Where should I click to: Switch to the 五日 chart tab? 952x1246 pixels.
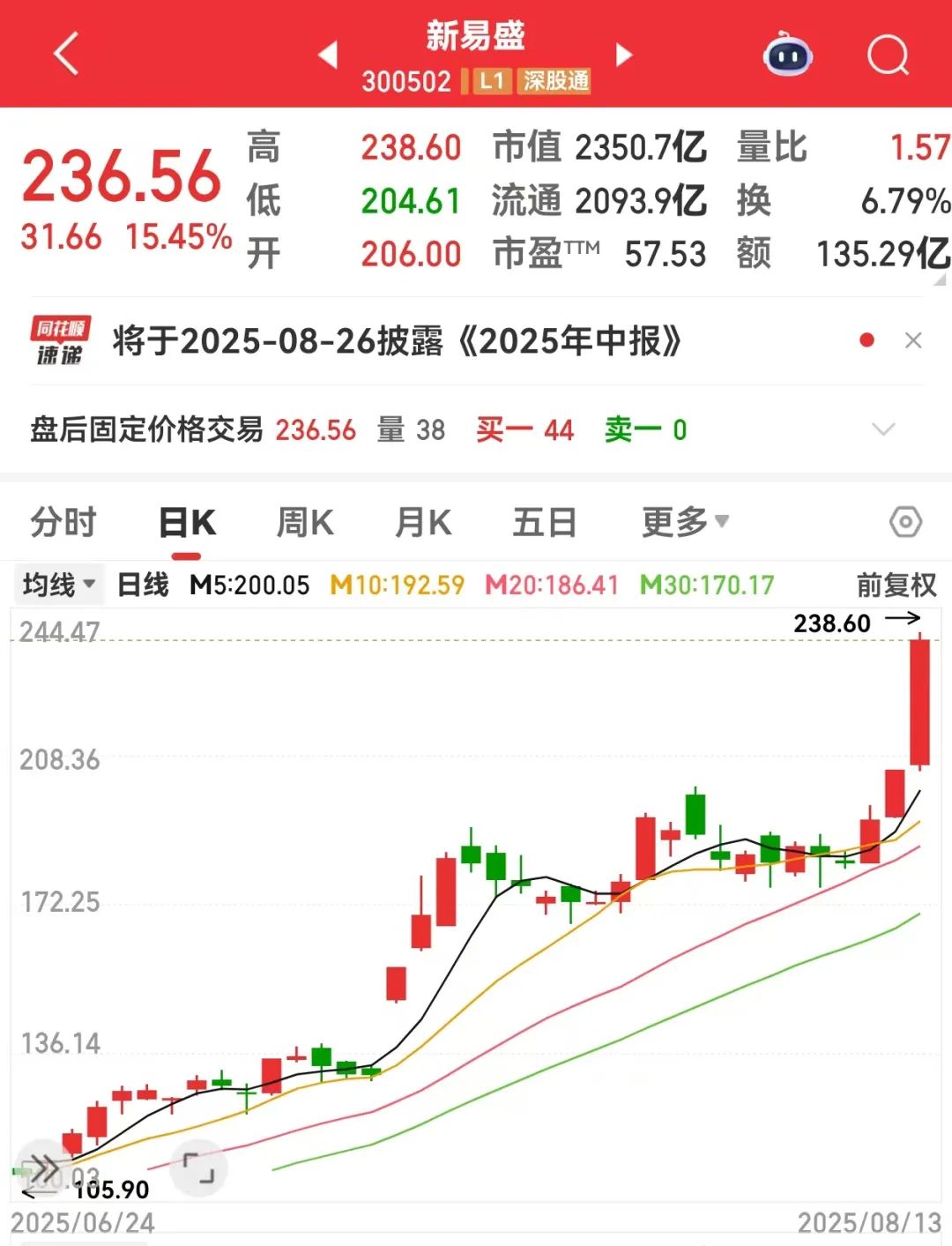point(544,523)
